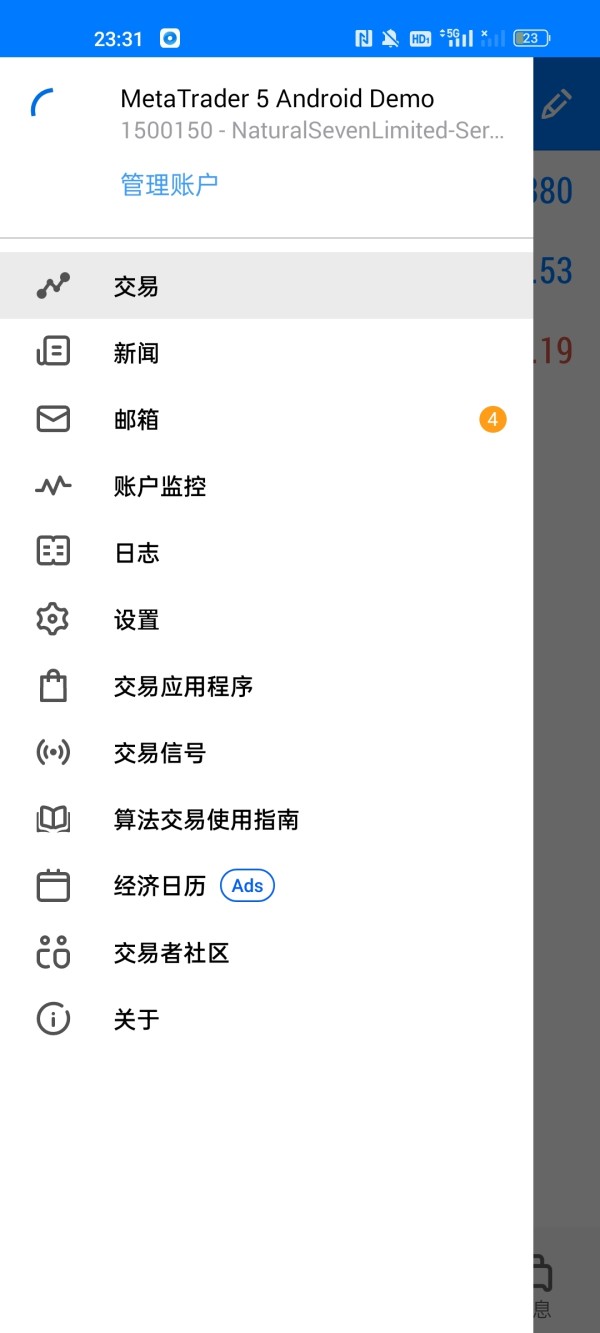Open the 关于 about page

pyautogui.click(x=267, y=1020)
